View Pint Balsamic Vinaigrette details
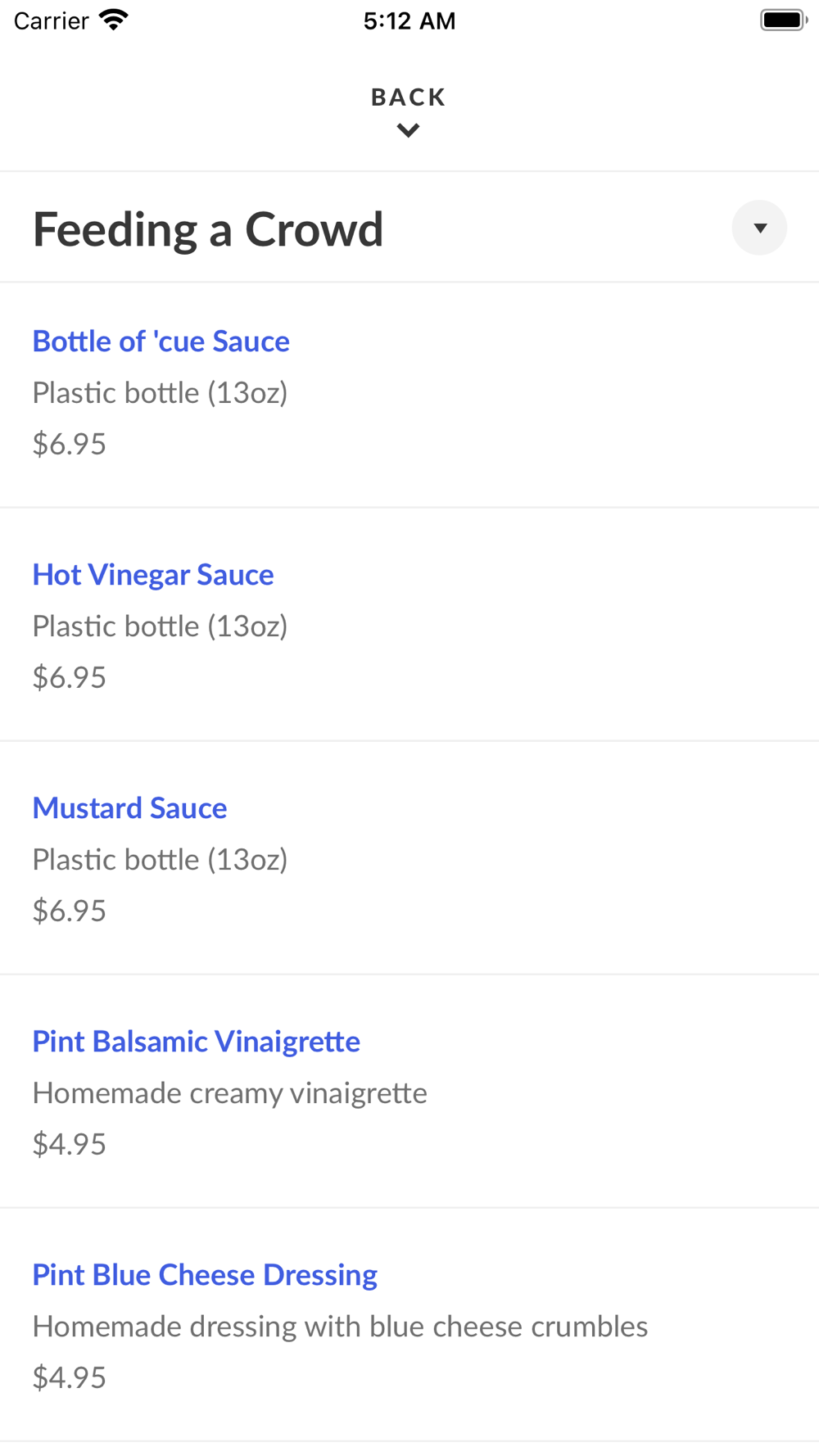 tap(196, 1042)
